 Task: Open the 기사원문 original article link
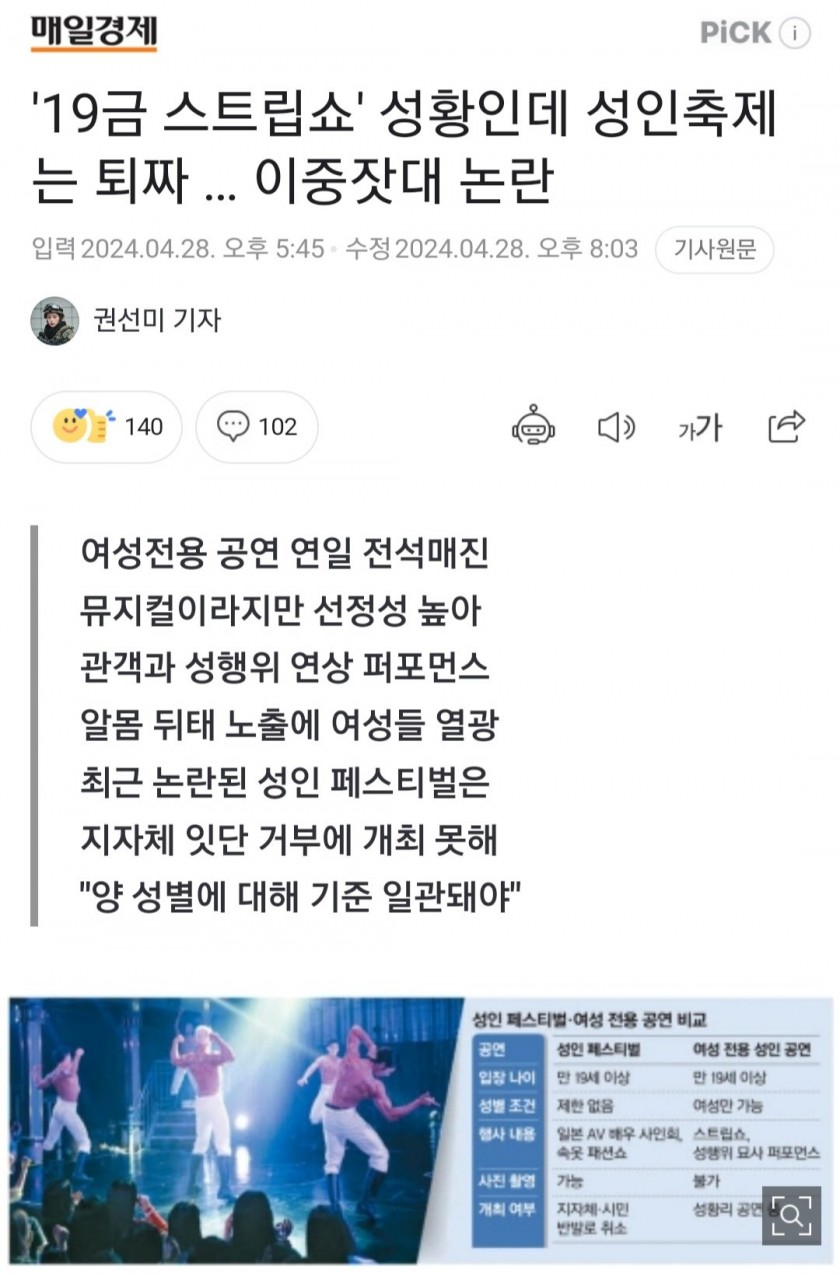pos(714,249)
